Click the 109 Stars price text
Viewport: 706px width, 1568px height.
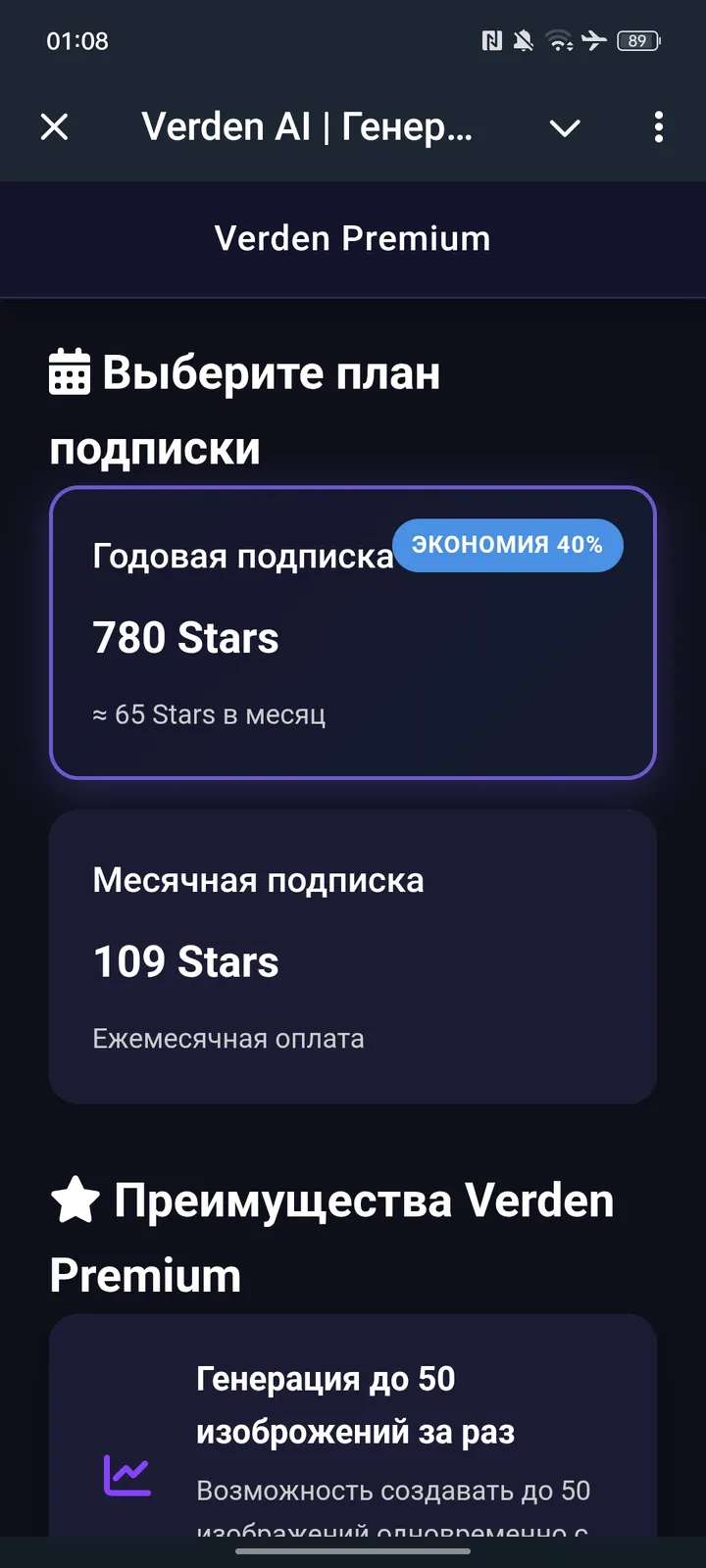coord(184,961)
